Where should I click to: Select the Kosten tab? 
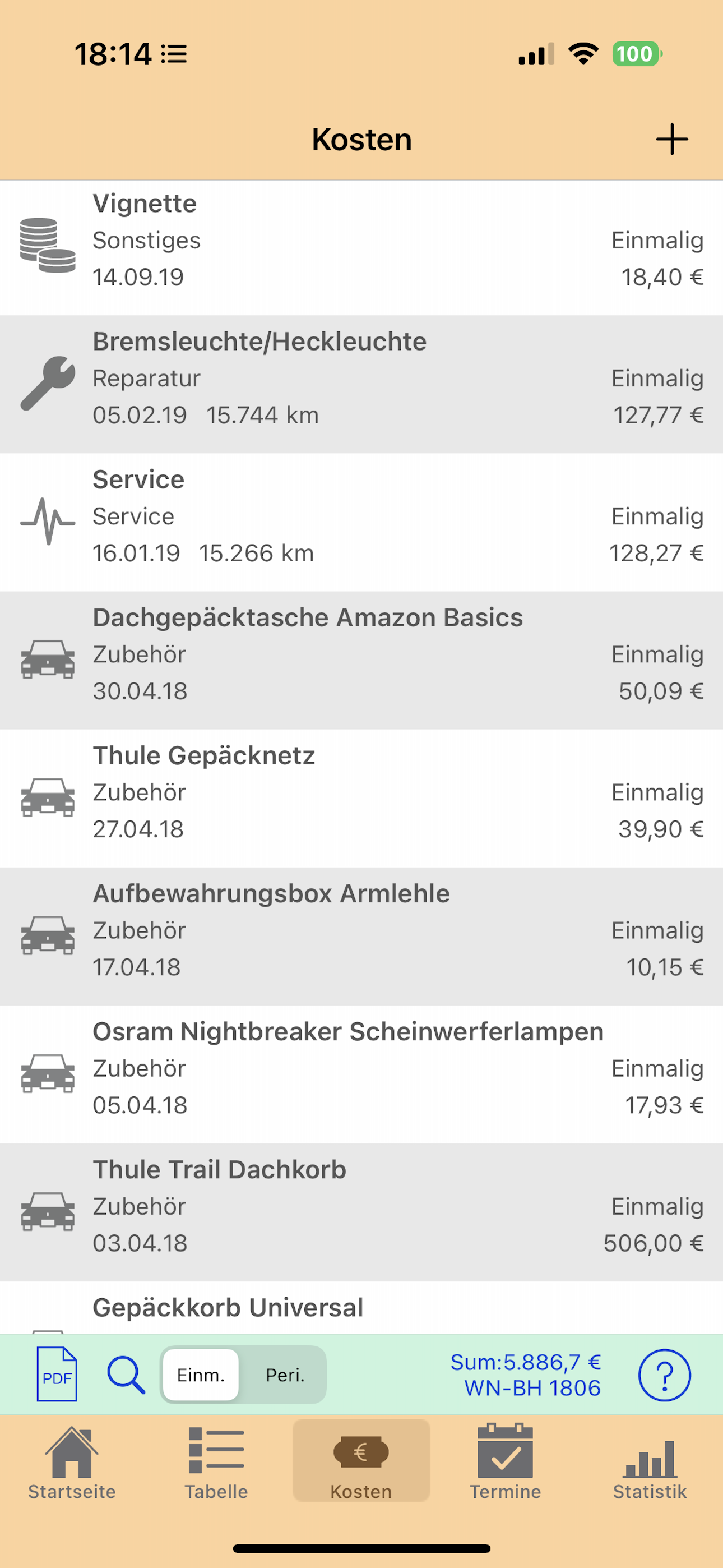(361, 1461)
